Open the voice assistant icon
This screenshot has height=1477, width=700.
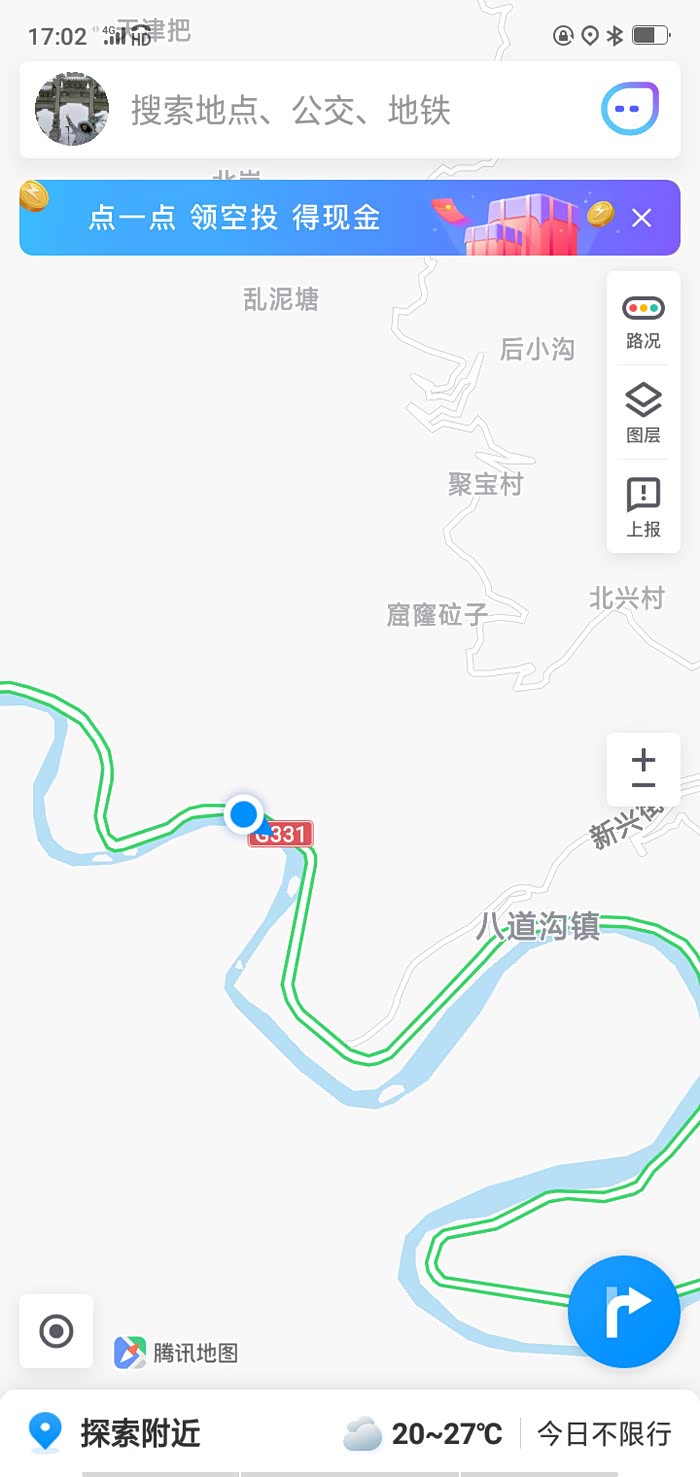click(x=630, y=109)
